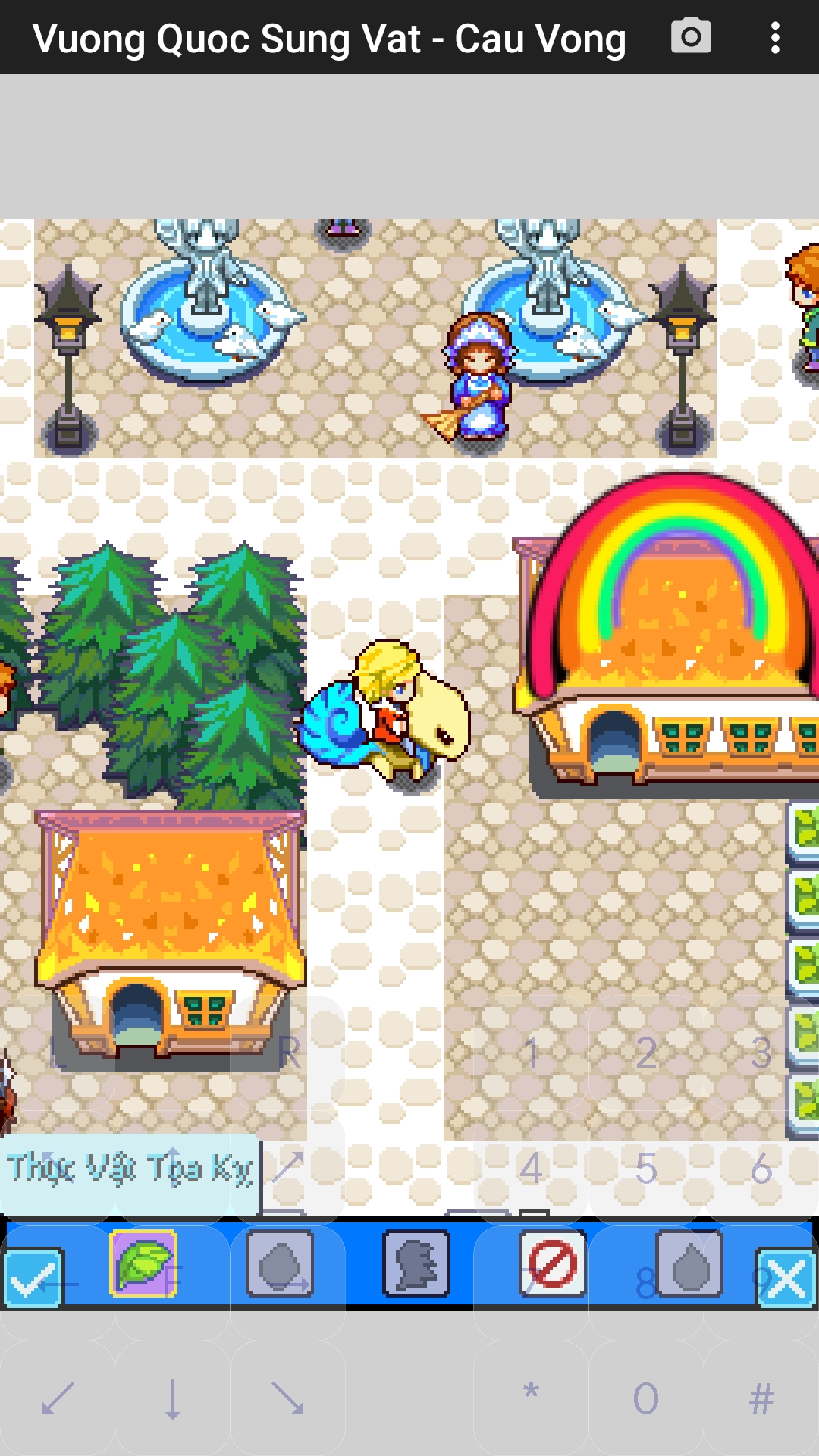Tap the star (*) key
The height and width of the screenshot is (1456, 819).
coord(531,1398)
